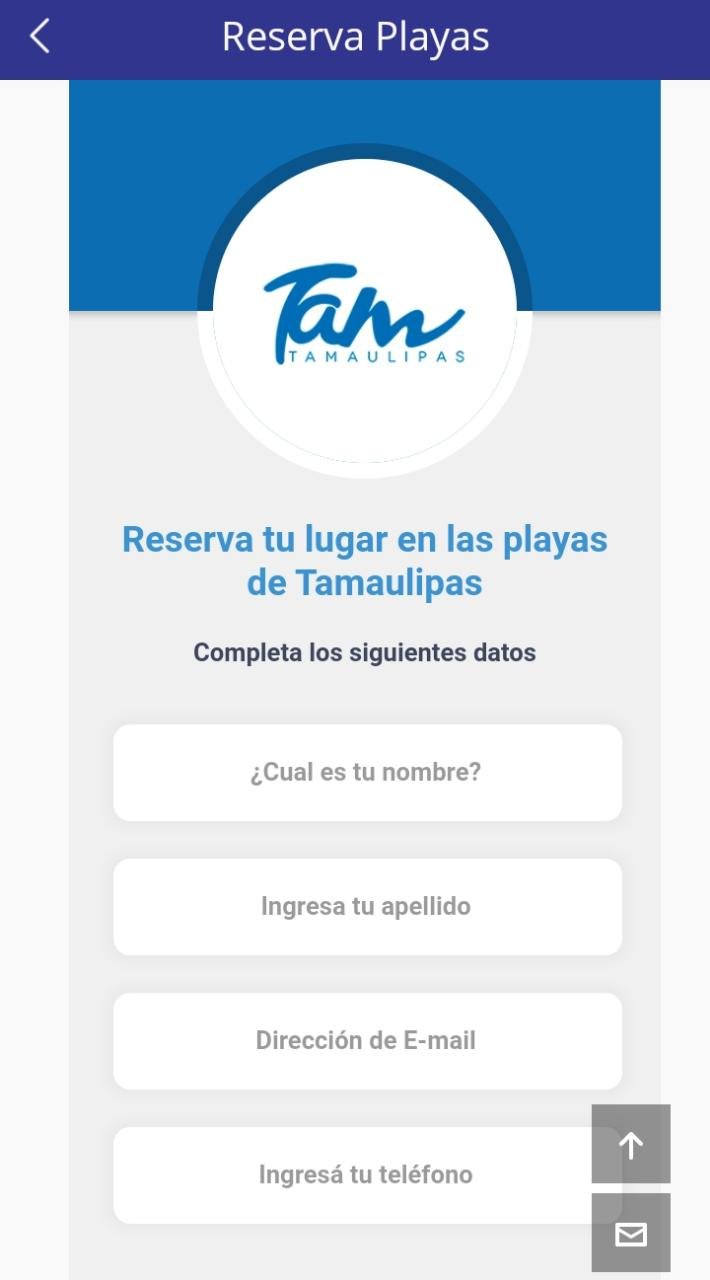Open the envelope contact button
The height and width of the screenshot is (1280, 710).
point(631,1234)
